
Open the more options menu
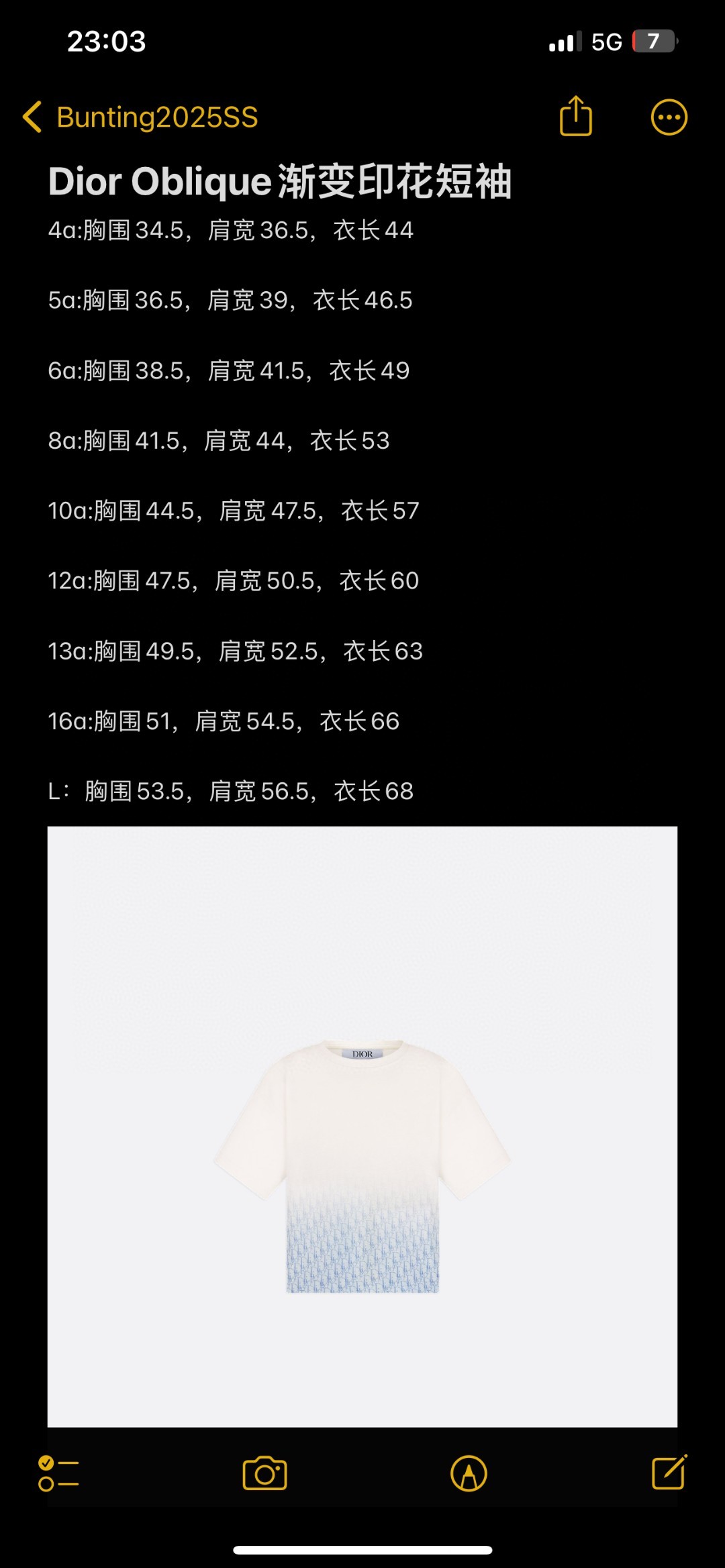pyautogui.click(x=669, y=118)
